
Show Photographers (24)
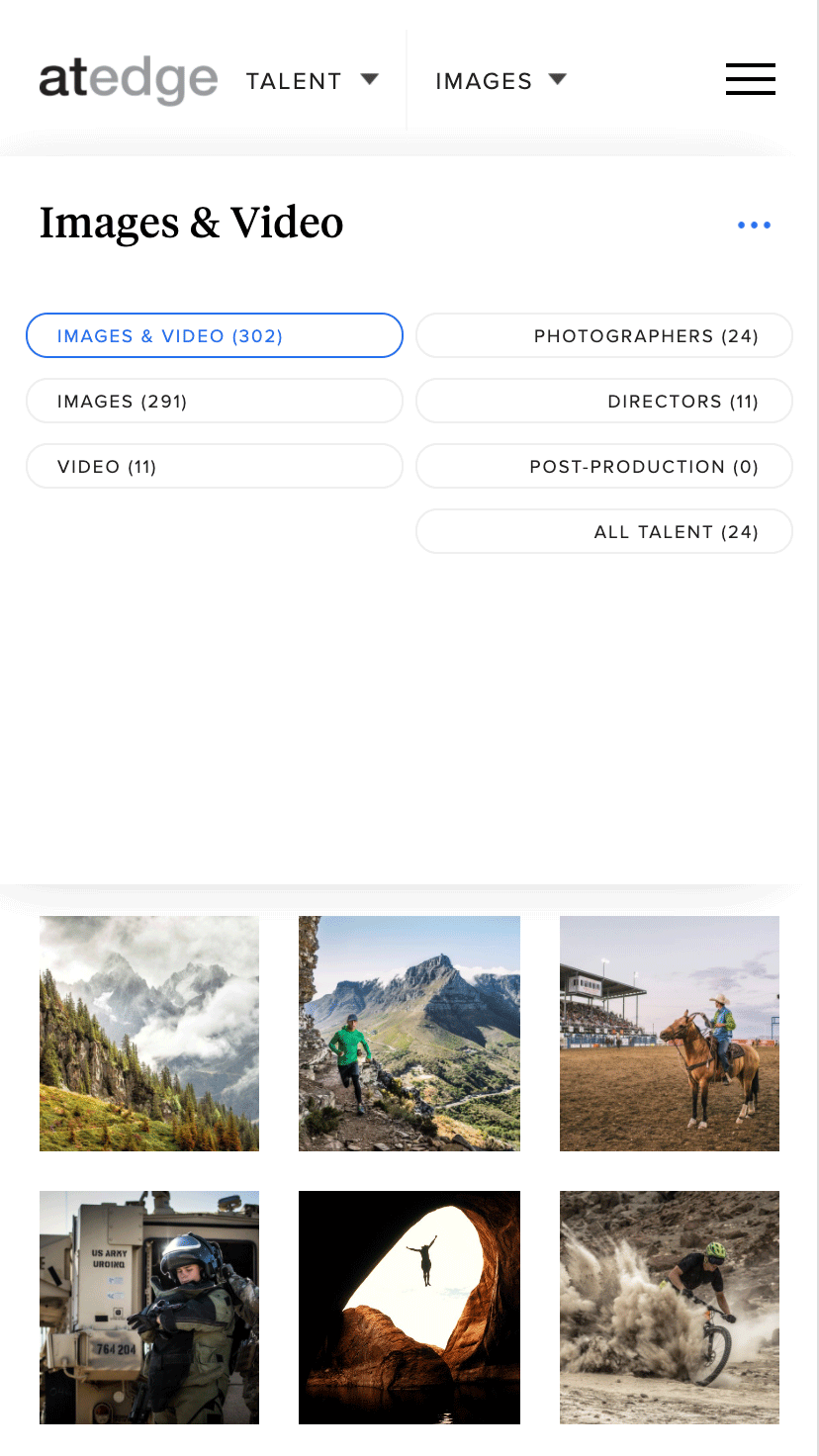point(603,335)
